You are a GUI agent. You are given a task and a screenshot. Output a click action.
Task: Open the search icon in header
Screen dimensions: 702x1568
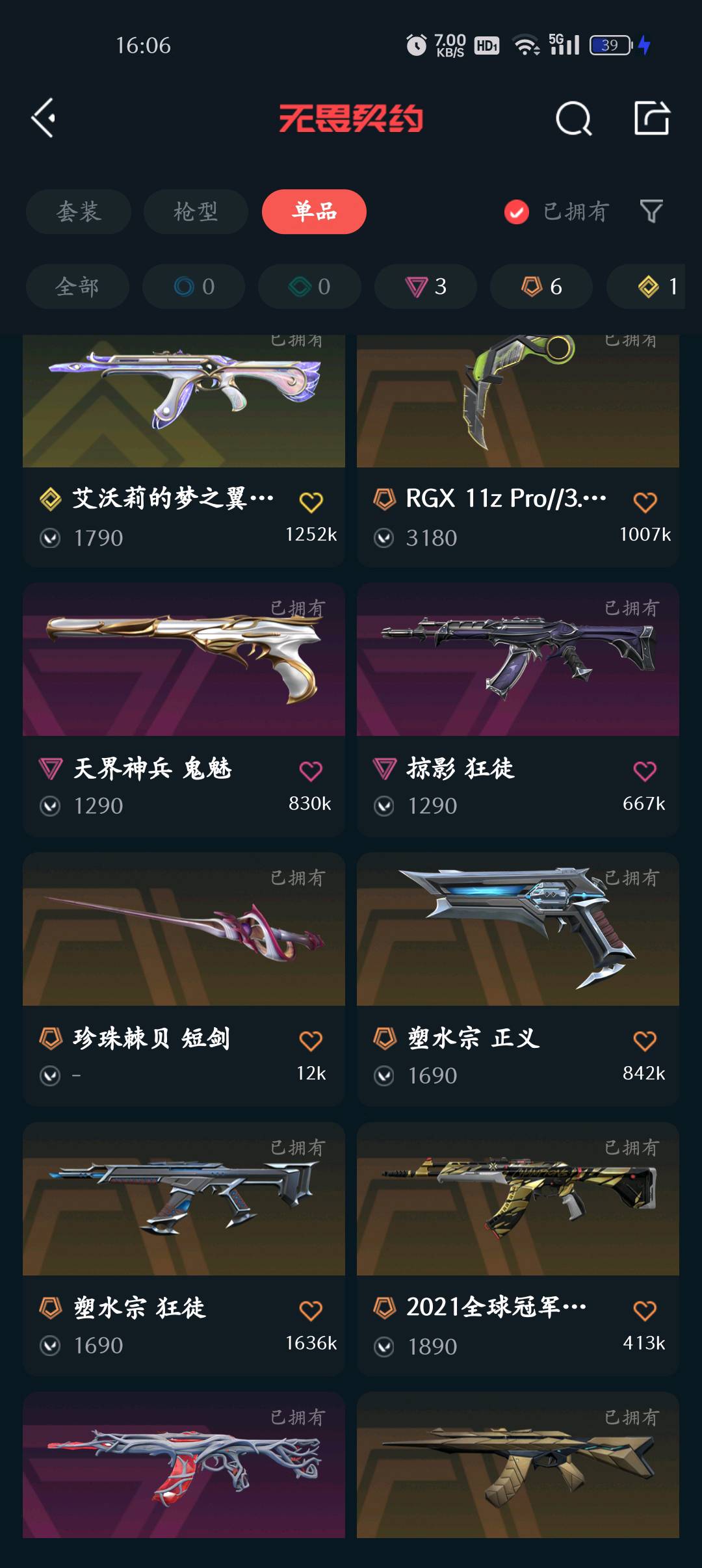[x=573, y=118]
